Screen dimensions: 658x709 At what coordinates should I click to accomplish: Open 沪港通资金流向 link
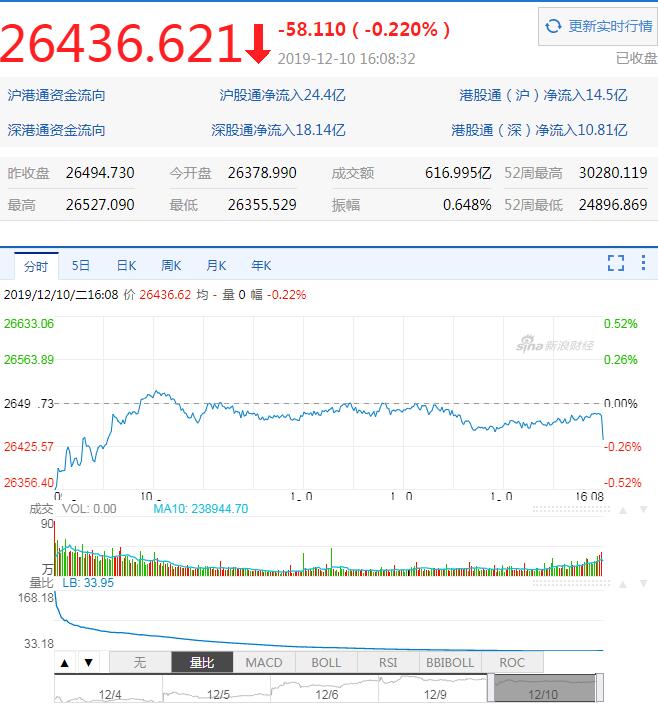[56, 96]
